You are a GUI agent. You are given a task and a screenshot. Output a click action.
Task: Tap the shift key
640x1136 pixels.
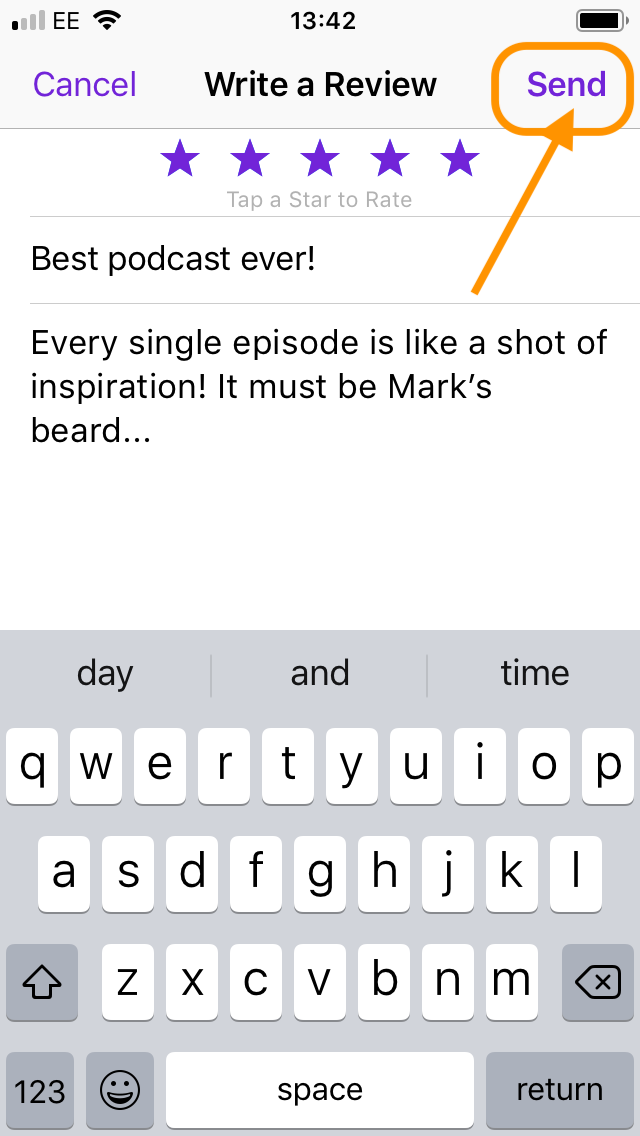pos(42,982)
